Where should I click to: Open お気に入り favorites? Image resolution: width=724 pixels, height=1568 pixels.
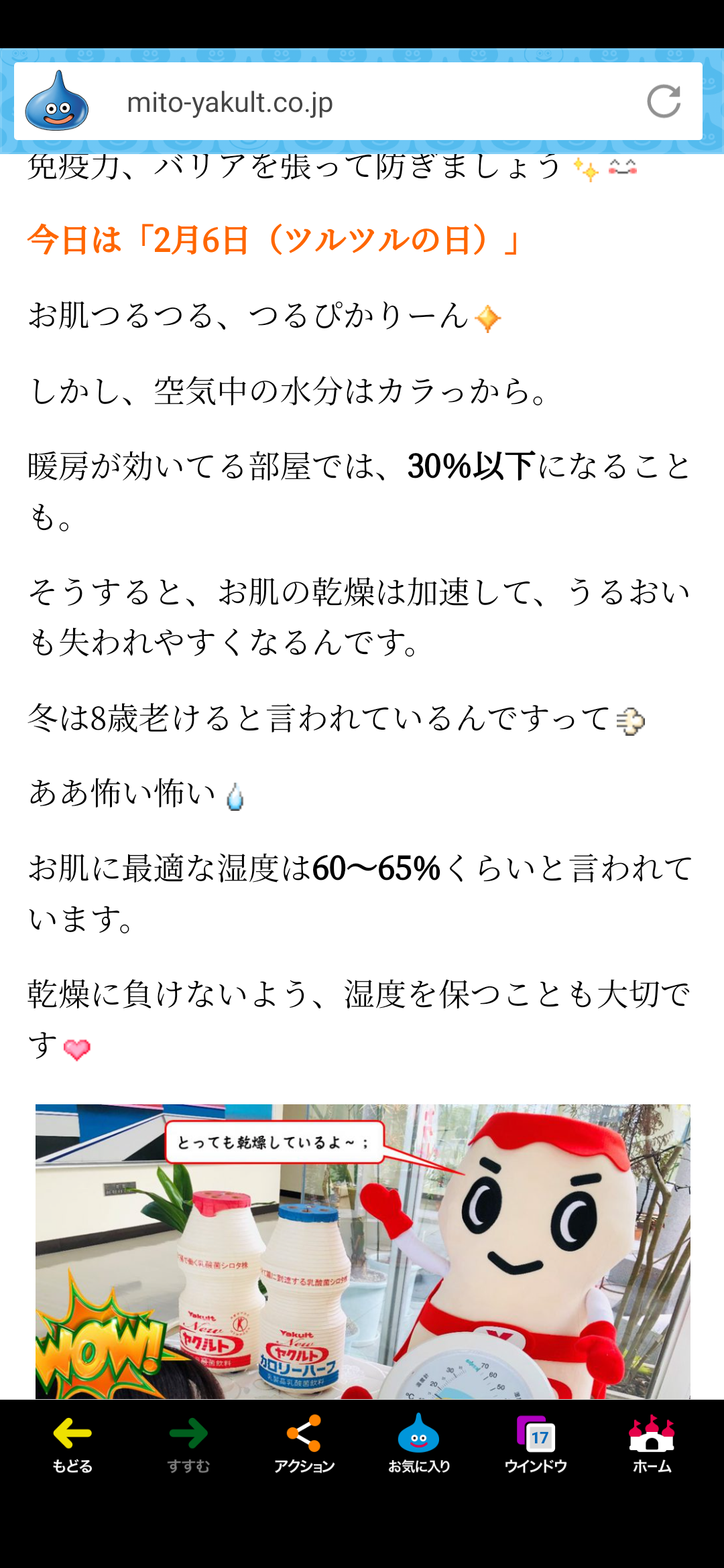(419, 1444)
